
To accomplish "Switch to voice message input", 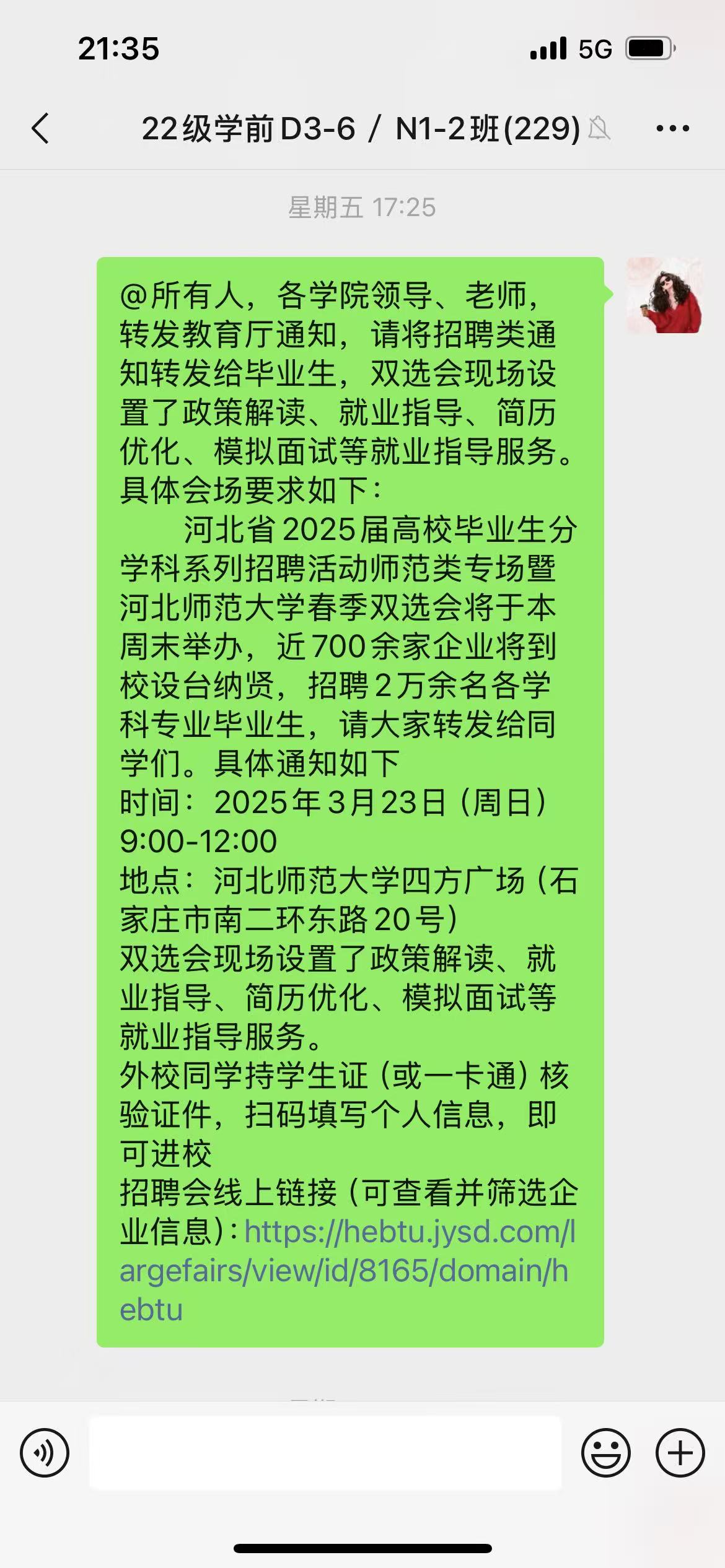I will point(45,1452).
